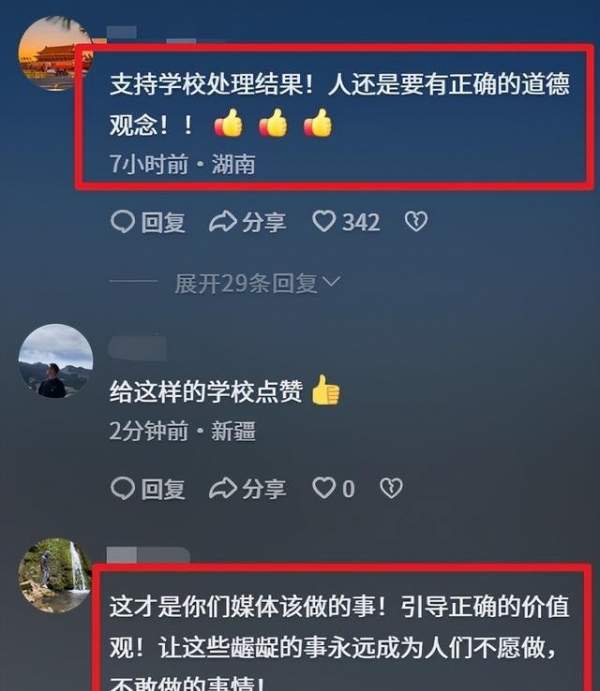Like the comment with 342 likes
Viewport: 600px width, 691px height.
324,222
